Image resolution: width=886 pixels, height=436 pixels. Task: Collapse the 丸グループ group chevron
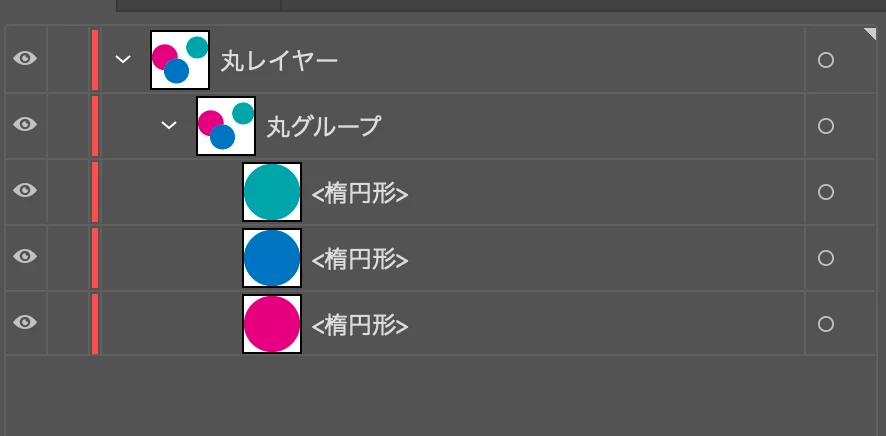tap(169, 126)
